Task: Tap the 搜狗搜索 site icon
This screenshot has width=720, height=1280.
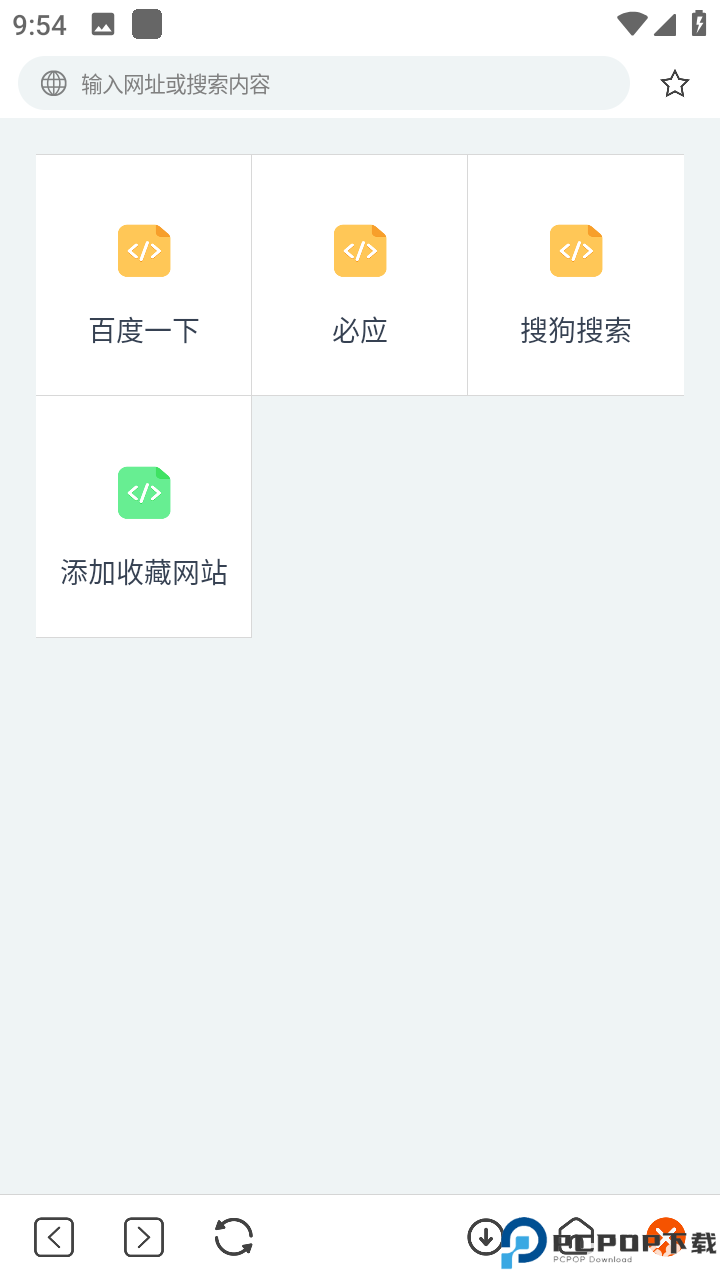Action: [x=575, y=251]
